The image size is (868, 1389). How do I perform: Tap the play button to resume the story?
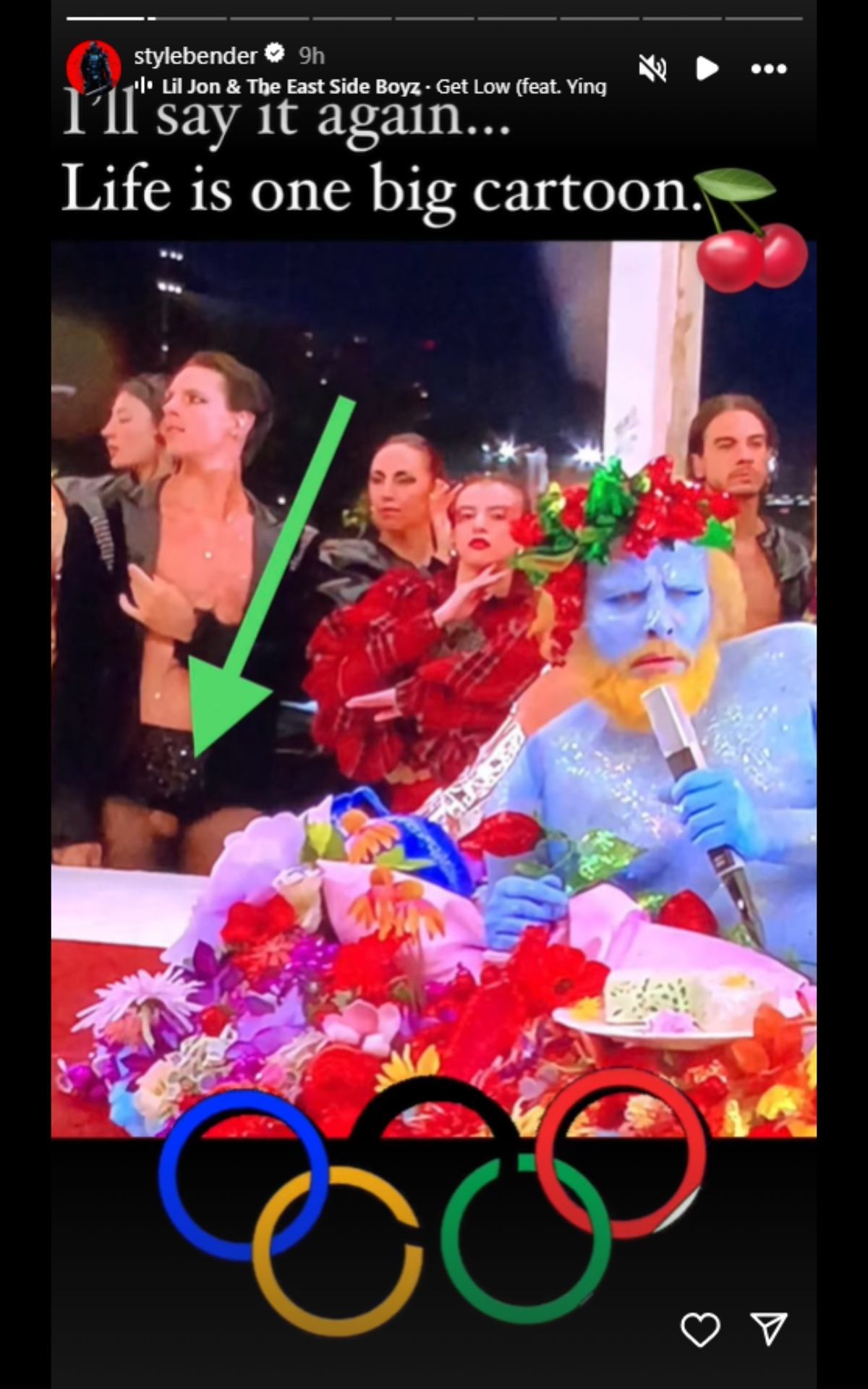[x=707, y=69]
